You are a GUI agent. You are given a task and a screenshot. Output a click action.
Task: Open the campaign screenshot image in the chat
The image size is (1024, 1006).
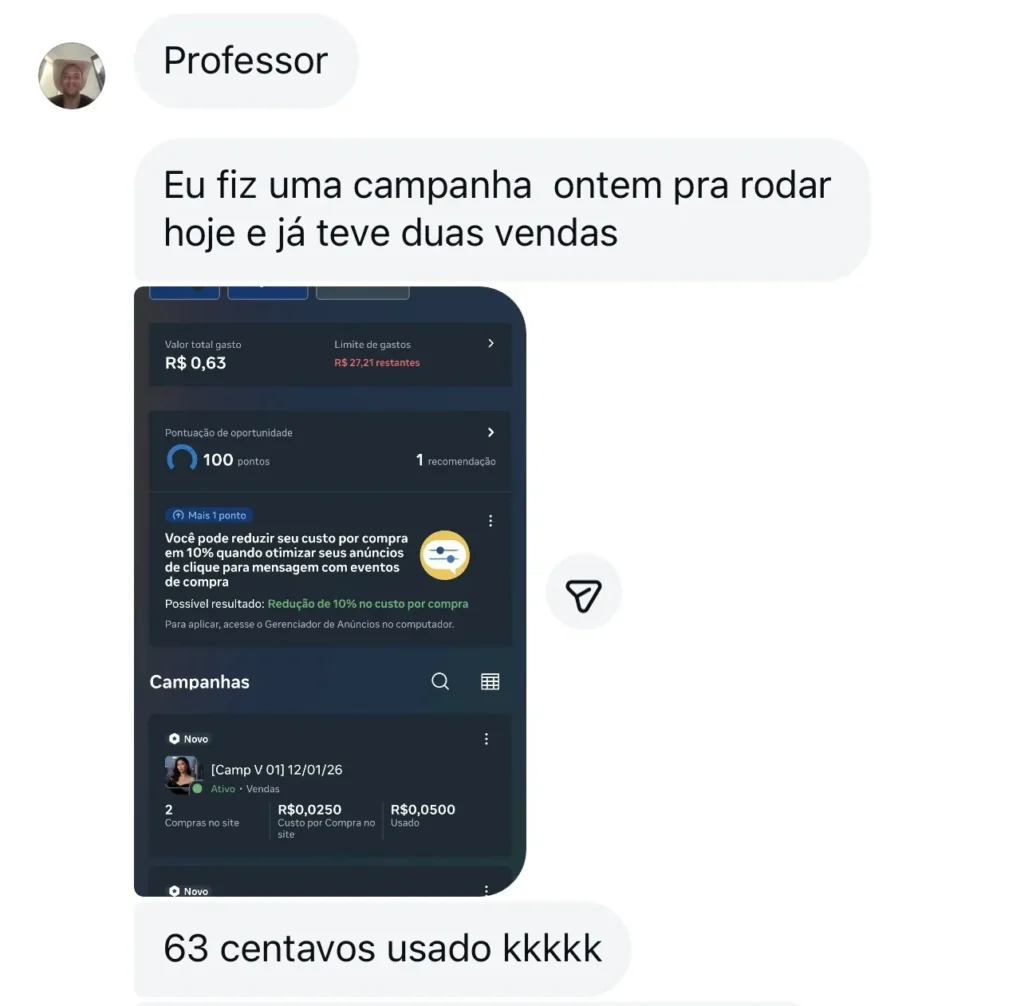330,591
